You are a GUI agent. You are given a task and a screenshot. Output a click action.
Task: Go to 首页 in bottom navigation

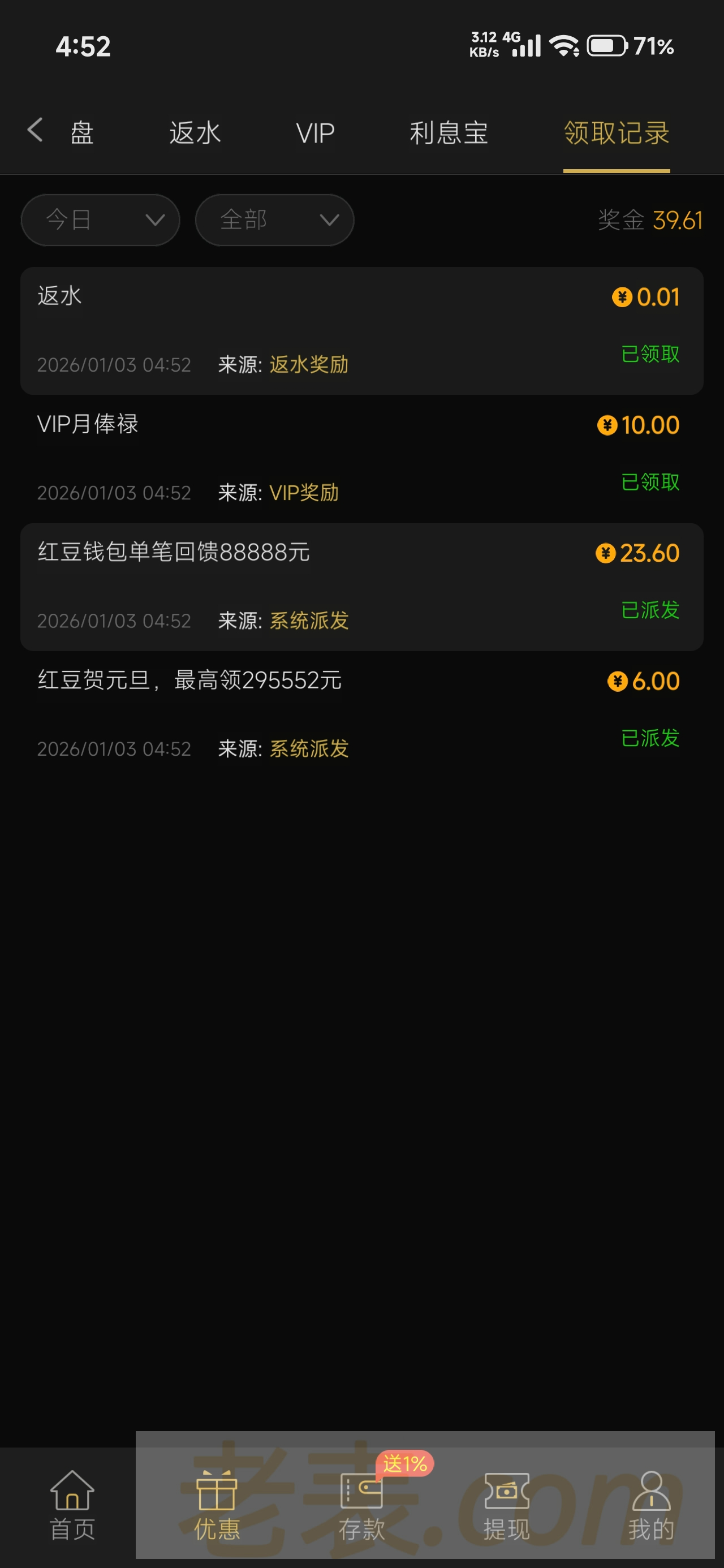(72, 1504)
